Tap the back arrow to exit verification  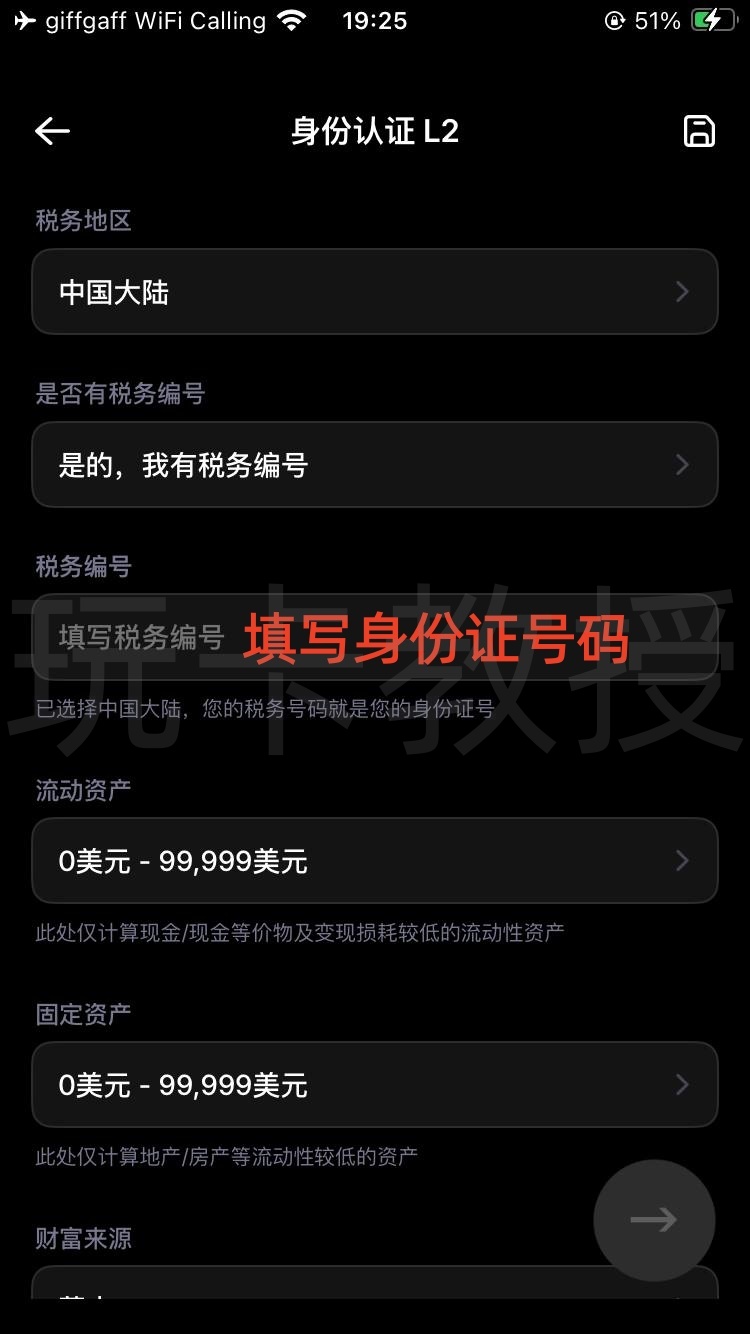point(52,131)
